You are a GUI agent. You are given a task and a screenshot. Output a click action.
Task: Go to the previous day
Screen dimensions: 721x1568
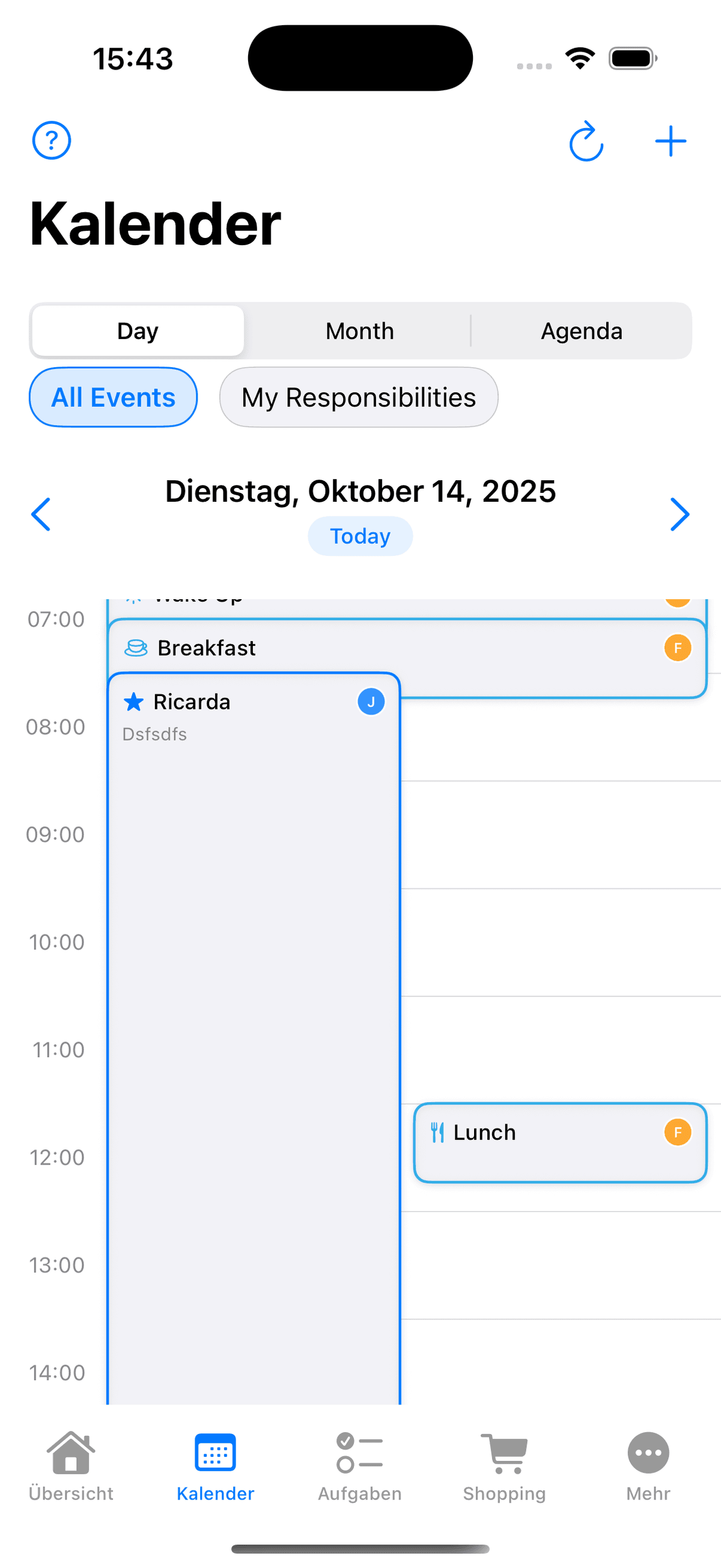click(x=41, y=514)
